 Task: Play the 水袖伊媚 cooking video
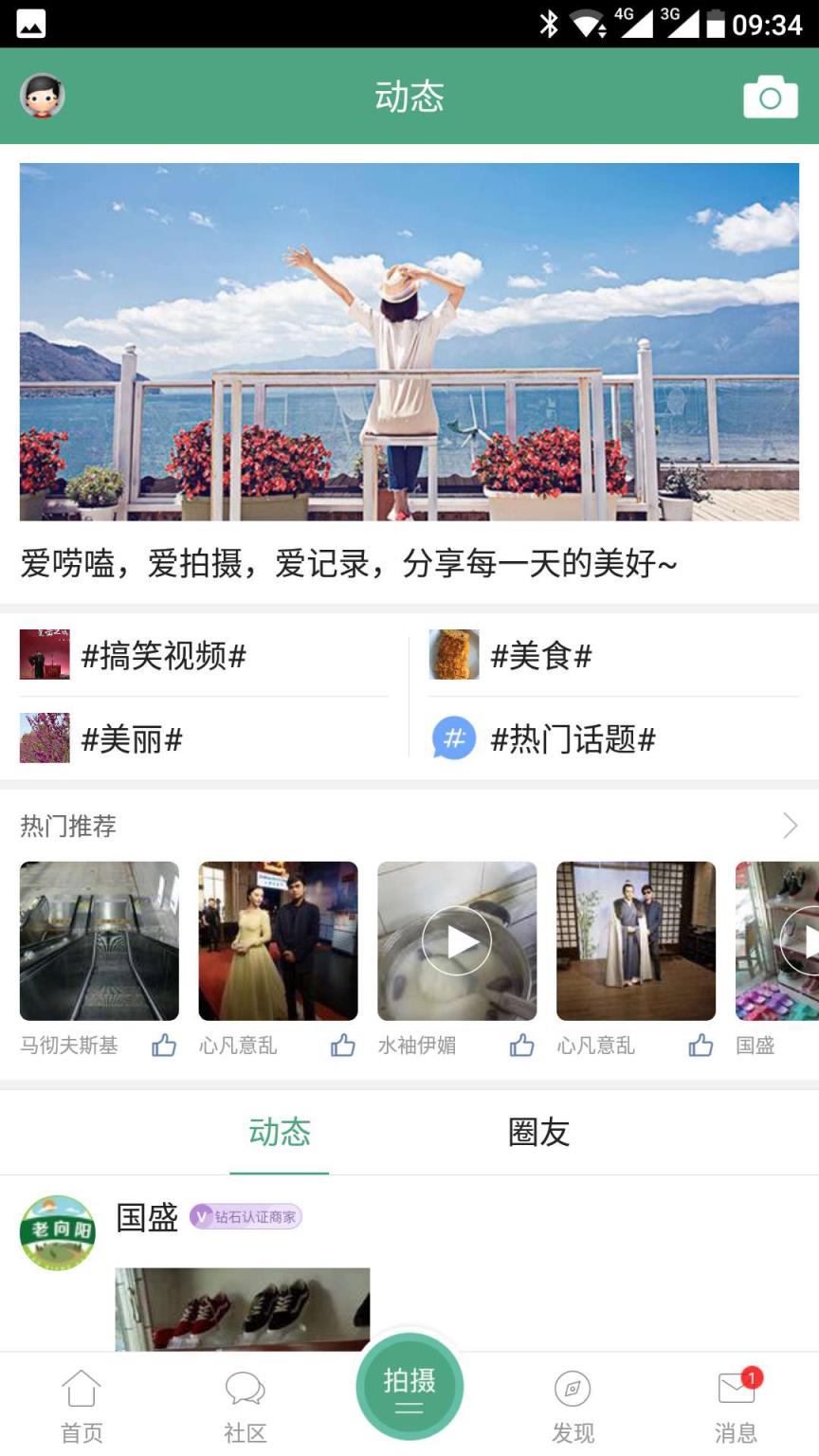click(x=457, y=940)
